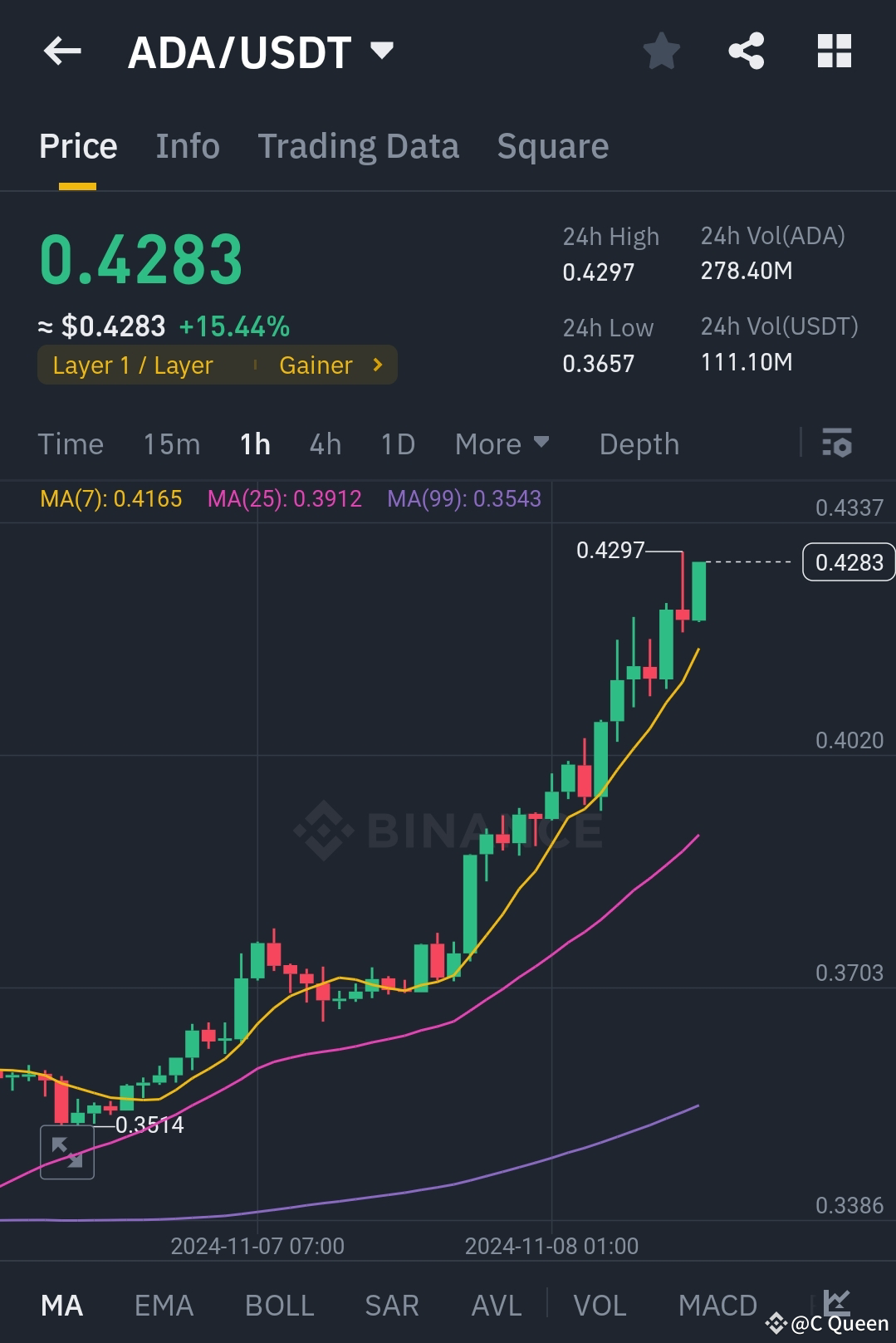Select the 1D timeframe
Image resolution: width=896 pixels, height=1343 pixels.
(397, 444)
